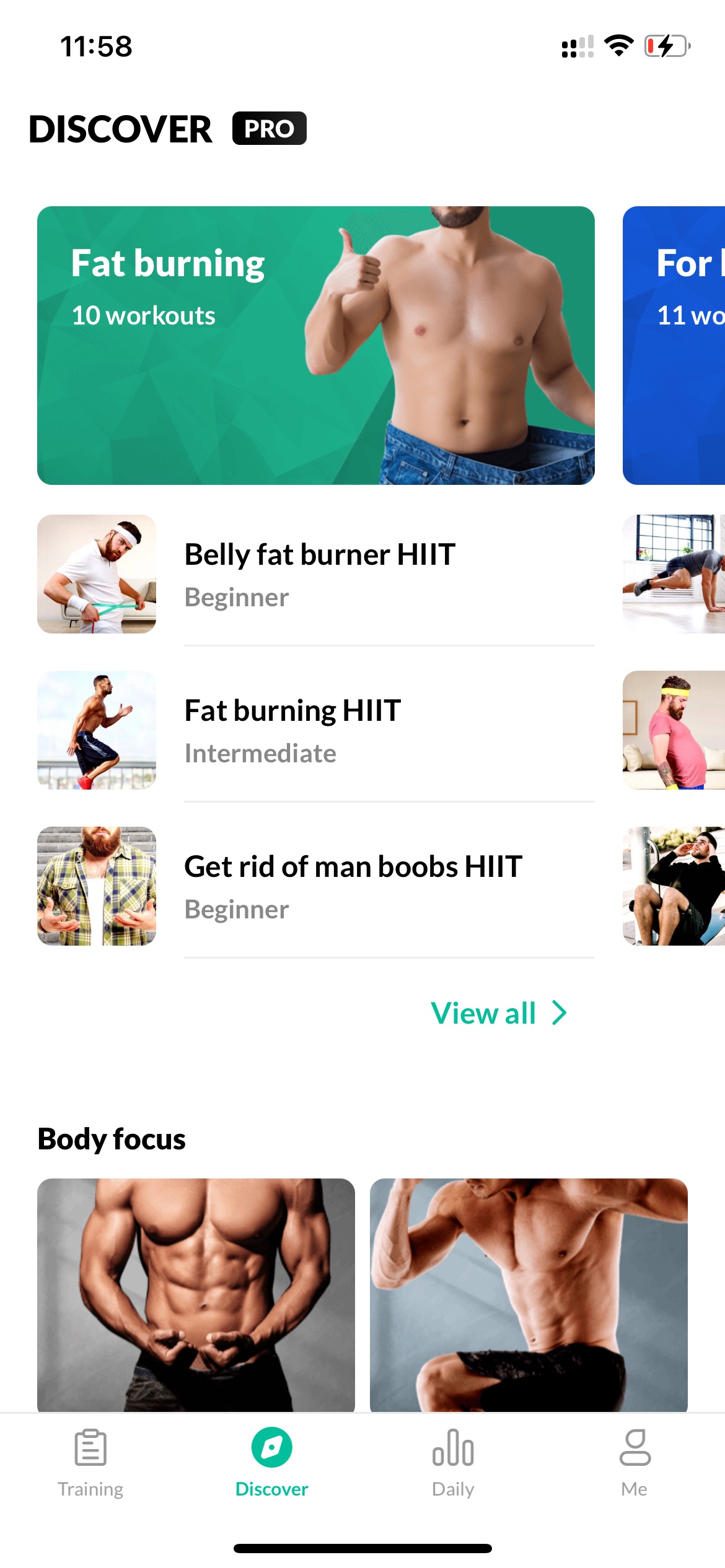
Task: Open the knee-raise body focus tile
Action: click(529, 1295)
